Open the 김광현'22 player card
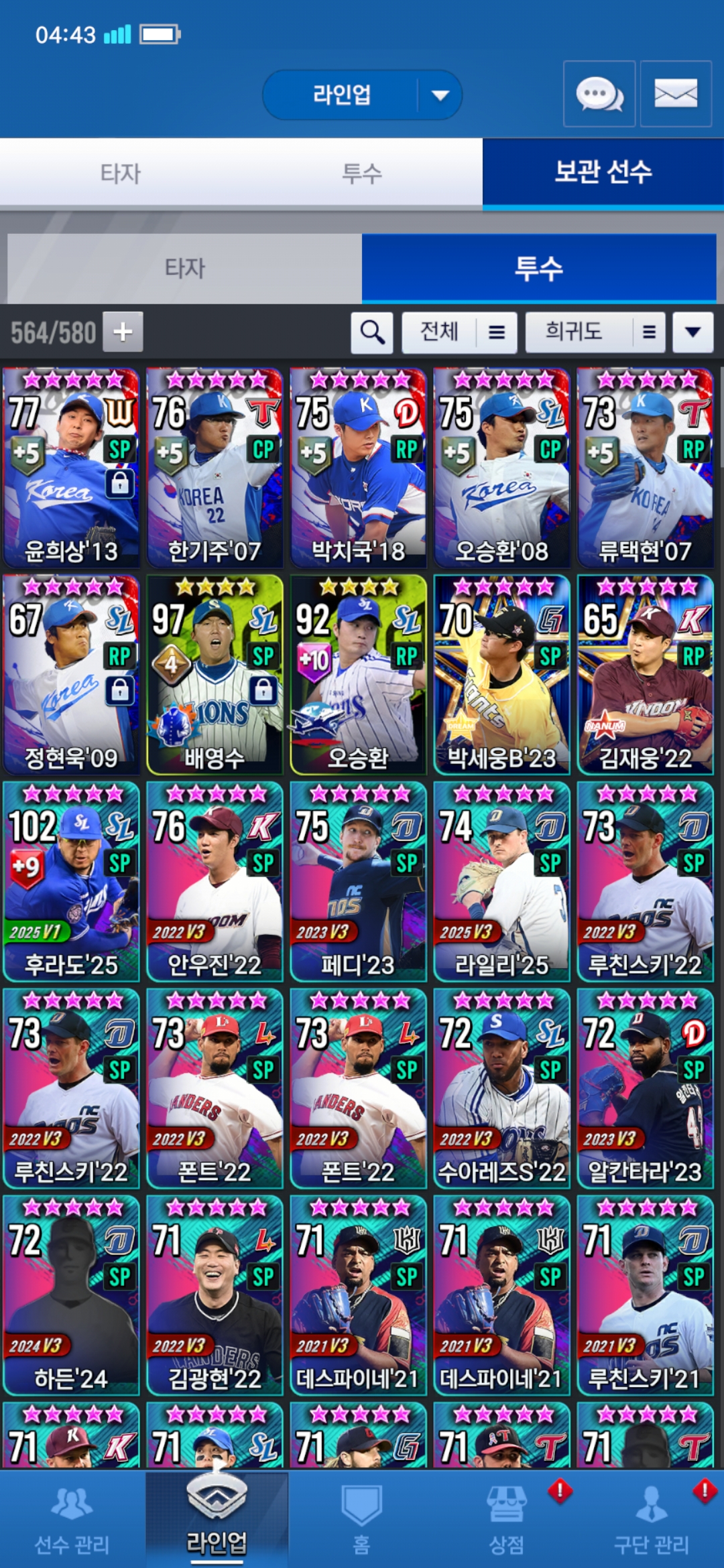 (x=215, y=1295)
